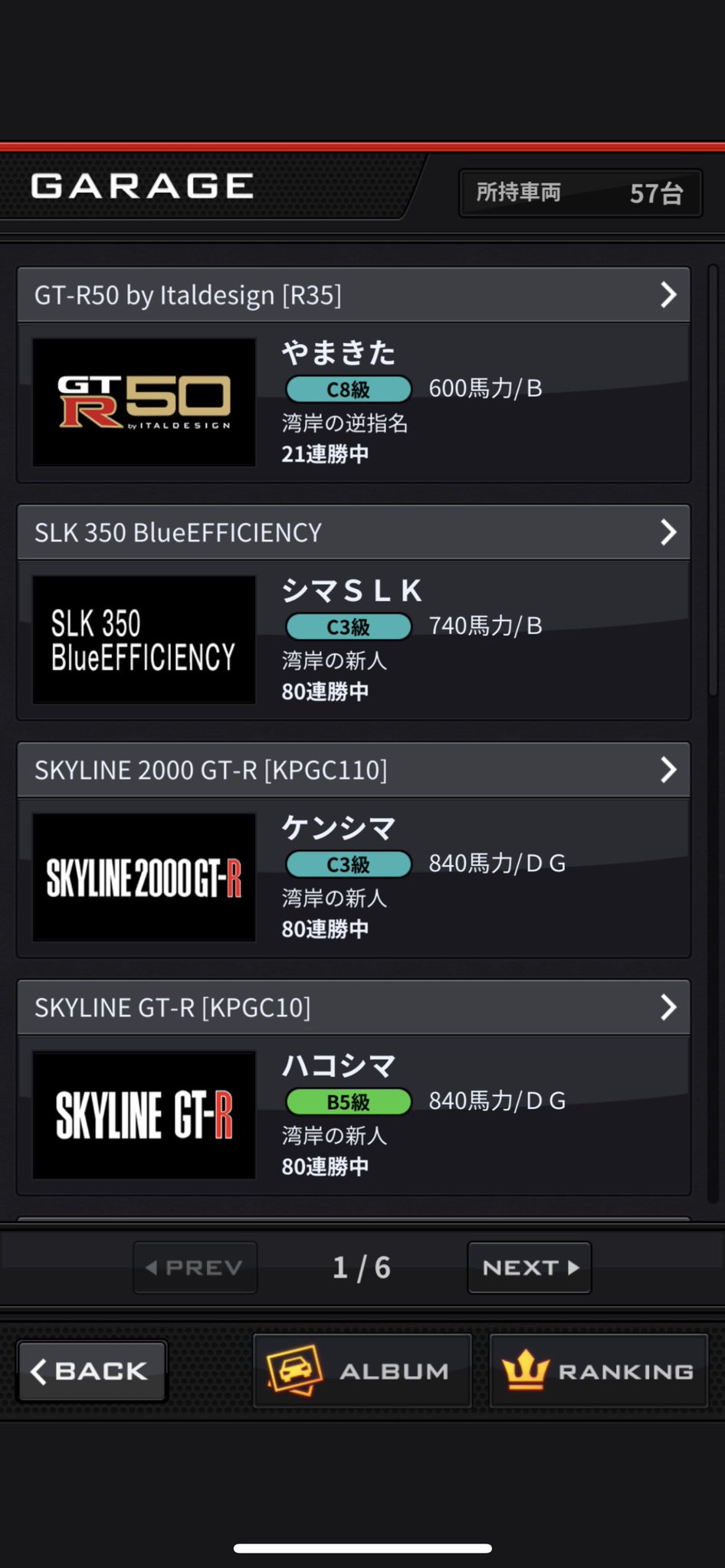Viewport: 725px width, 1568px height.
Task: Tap the ハコシマ Skyline GT-R card
Action: click(x=353, y=1115)
